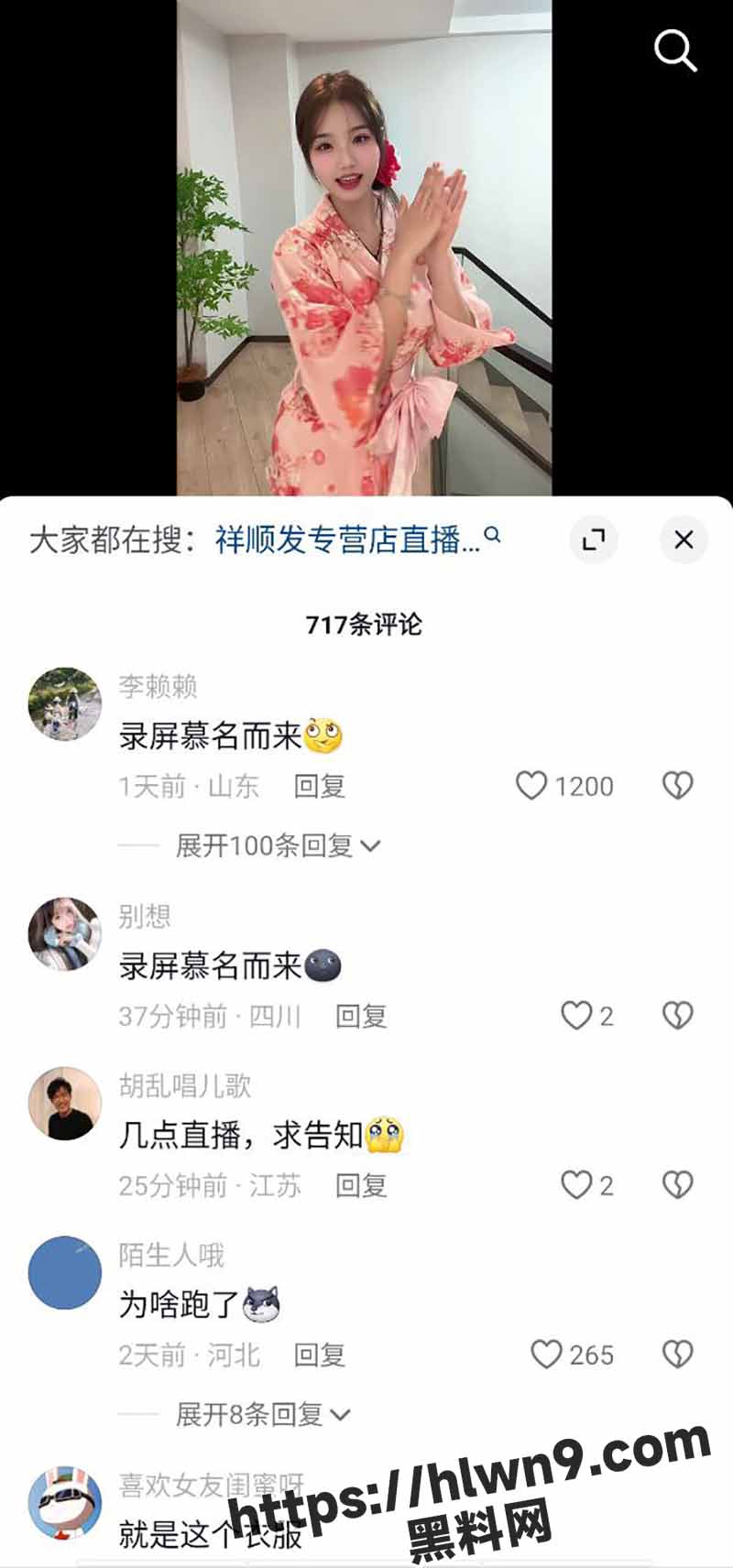
Task: Like 胡乱唱儿歌's comment
Action: 576,1185
